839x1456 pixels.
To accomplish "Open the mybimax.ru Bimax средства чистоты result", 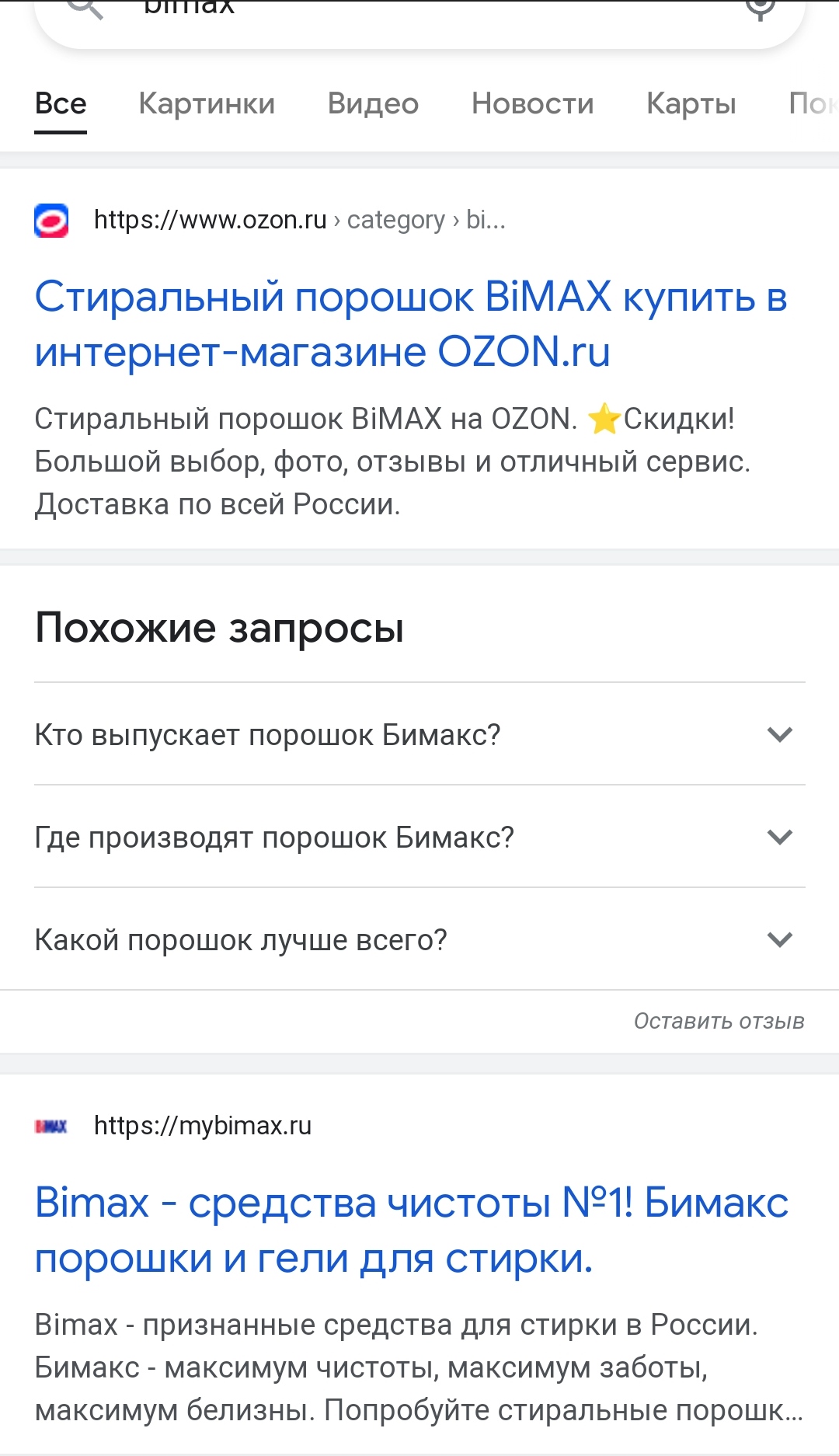I will pyautogui.click(x=412, y=1230).
